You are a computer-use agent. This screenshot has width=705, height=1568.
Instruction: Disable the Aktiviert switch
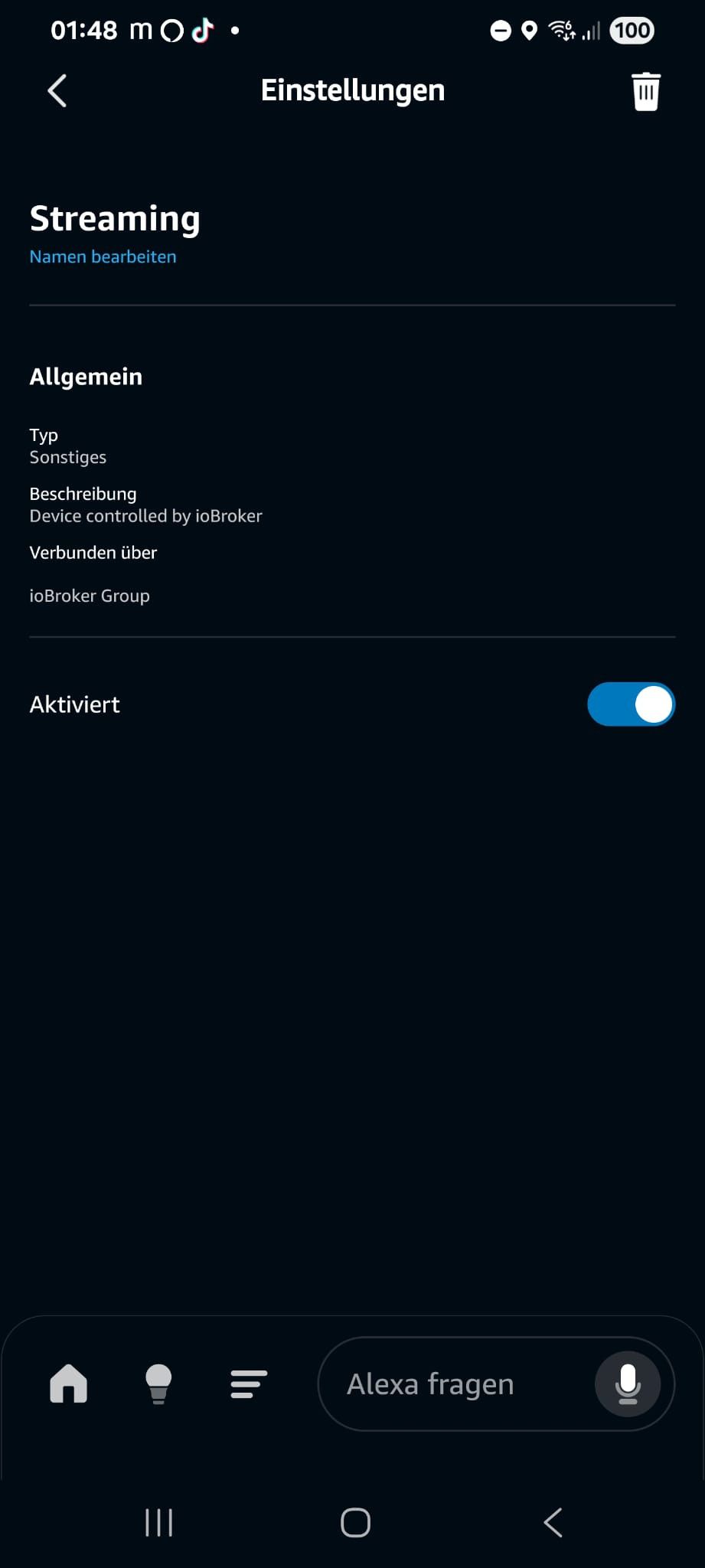pos(631,704)
